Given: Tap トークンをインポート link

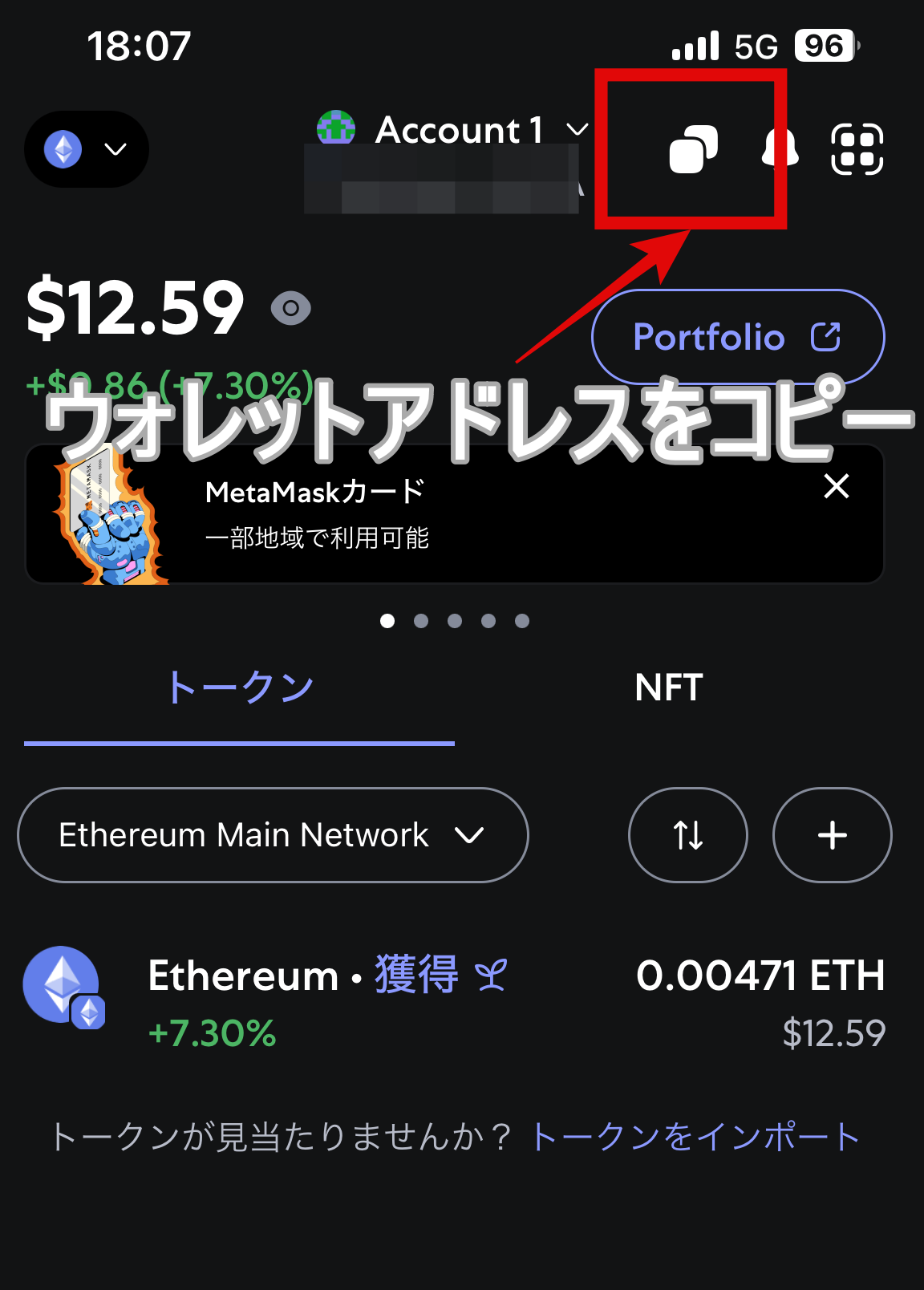Looking at the screenshot, I should coord(695,1137).
